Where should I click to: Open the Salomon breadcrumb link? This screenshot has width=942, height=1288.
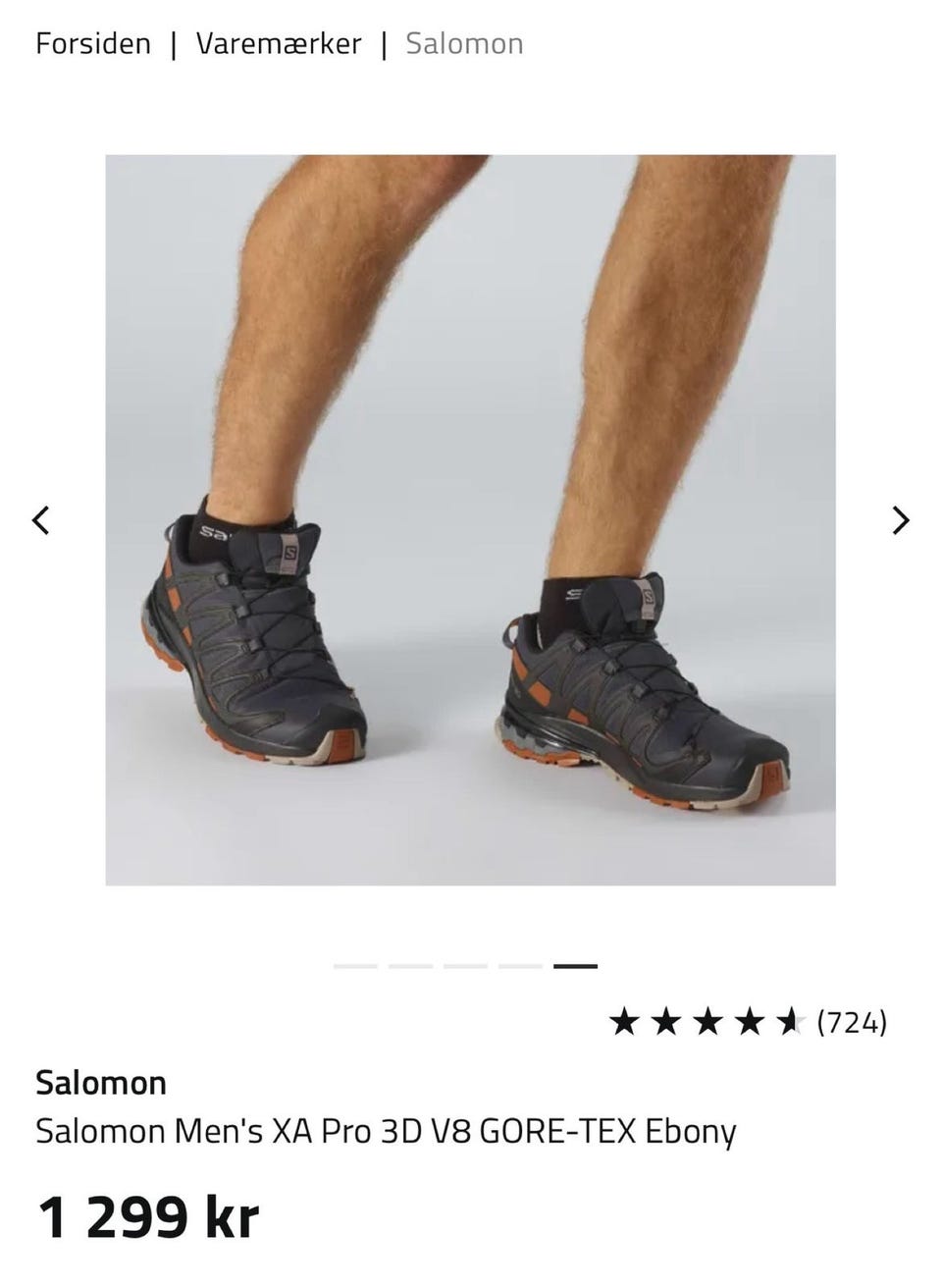pyautogui.click(x=464, y=44)
